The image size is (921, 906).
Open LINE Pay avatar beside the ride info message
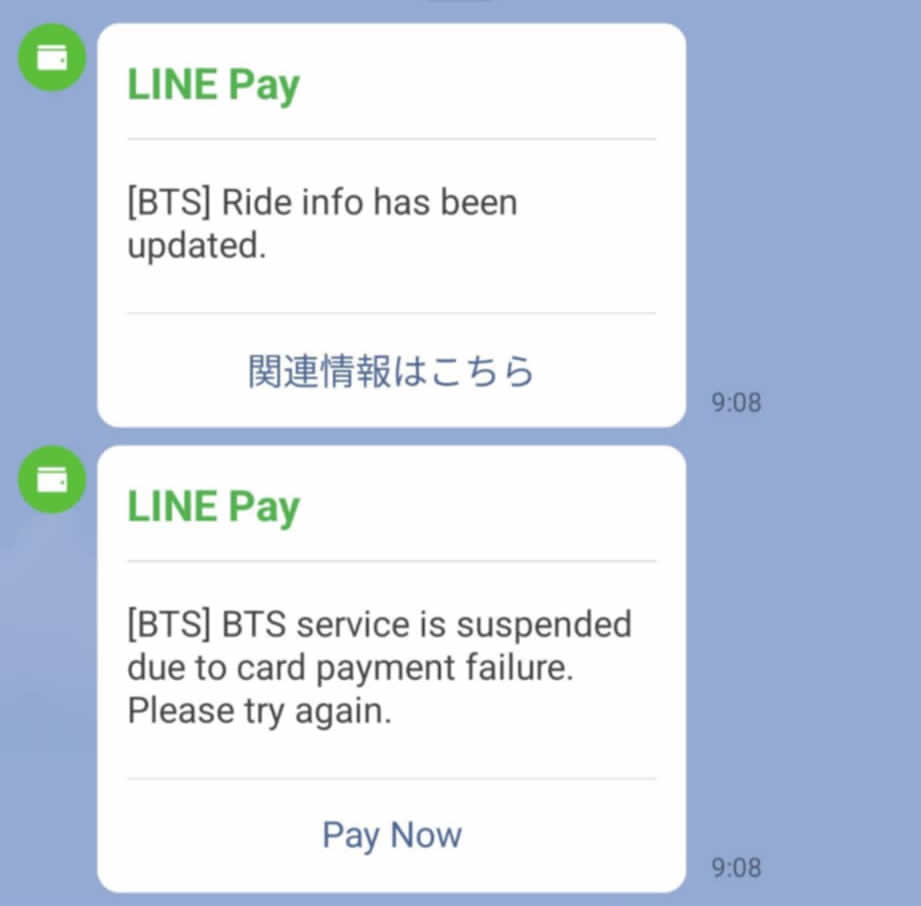click(52, 56)
